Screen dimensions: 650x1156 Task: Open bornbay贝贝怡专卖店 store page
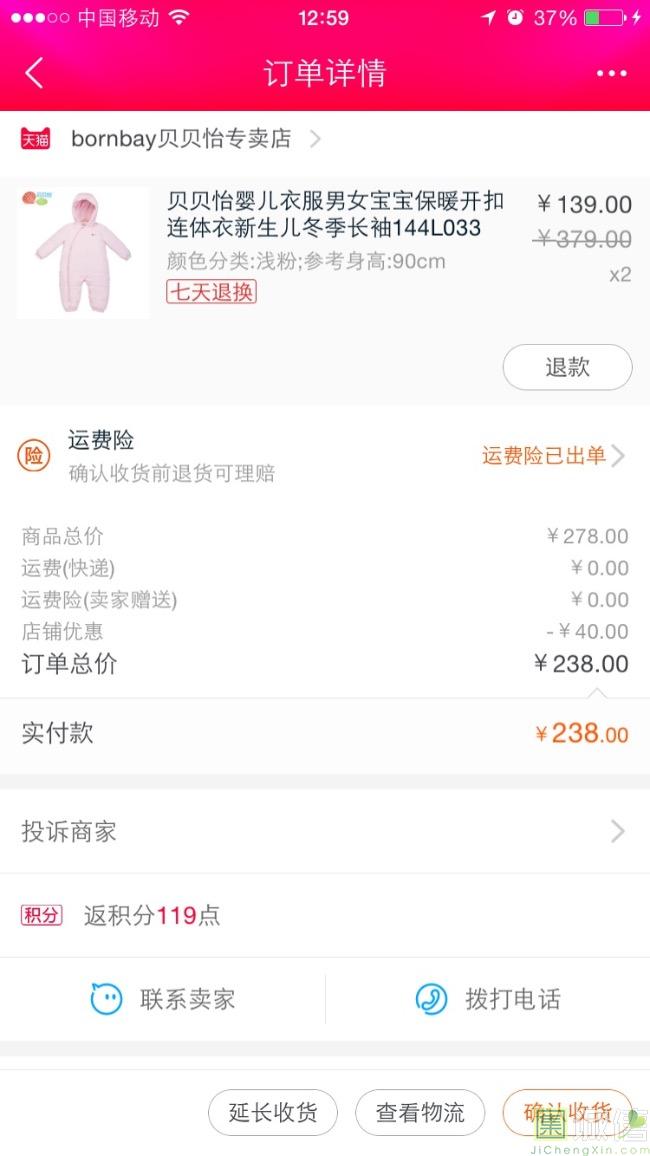pyautogui.click(x=181, y=139)
